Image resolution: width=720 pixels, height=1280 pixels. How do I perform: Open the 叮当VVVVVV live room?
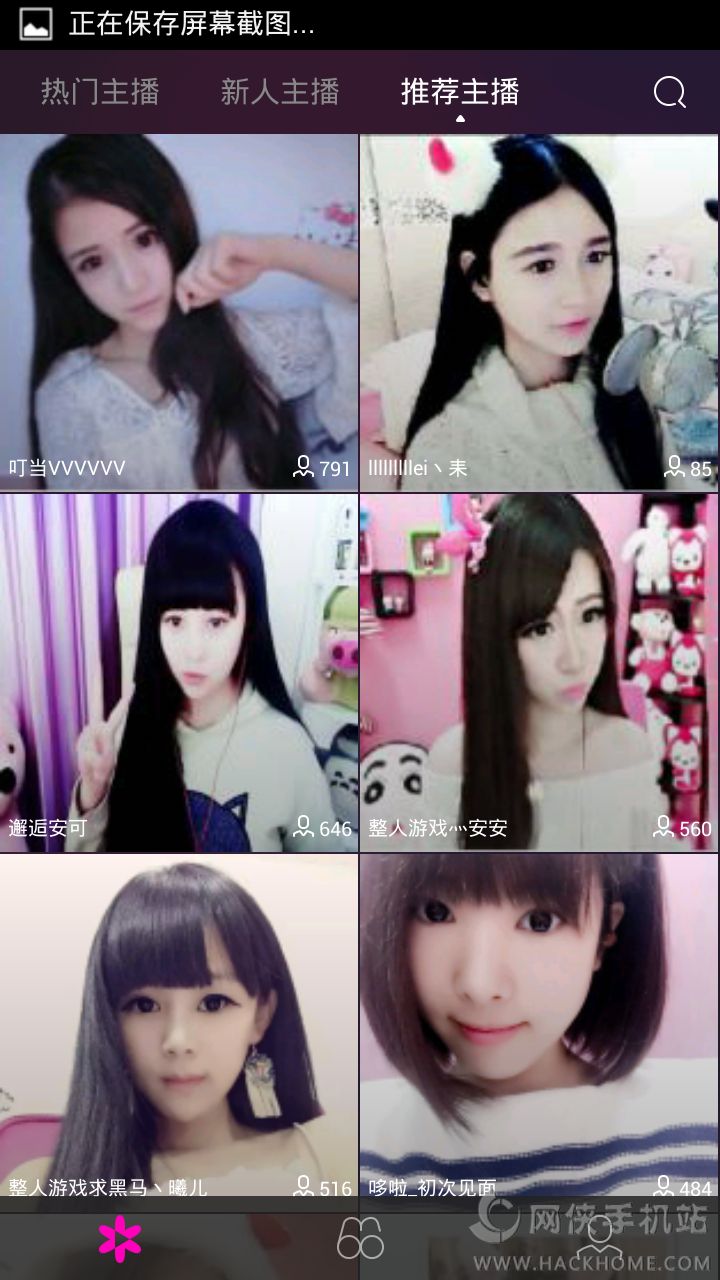[179, 312]
